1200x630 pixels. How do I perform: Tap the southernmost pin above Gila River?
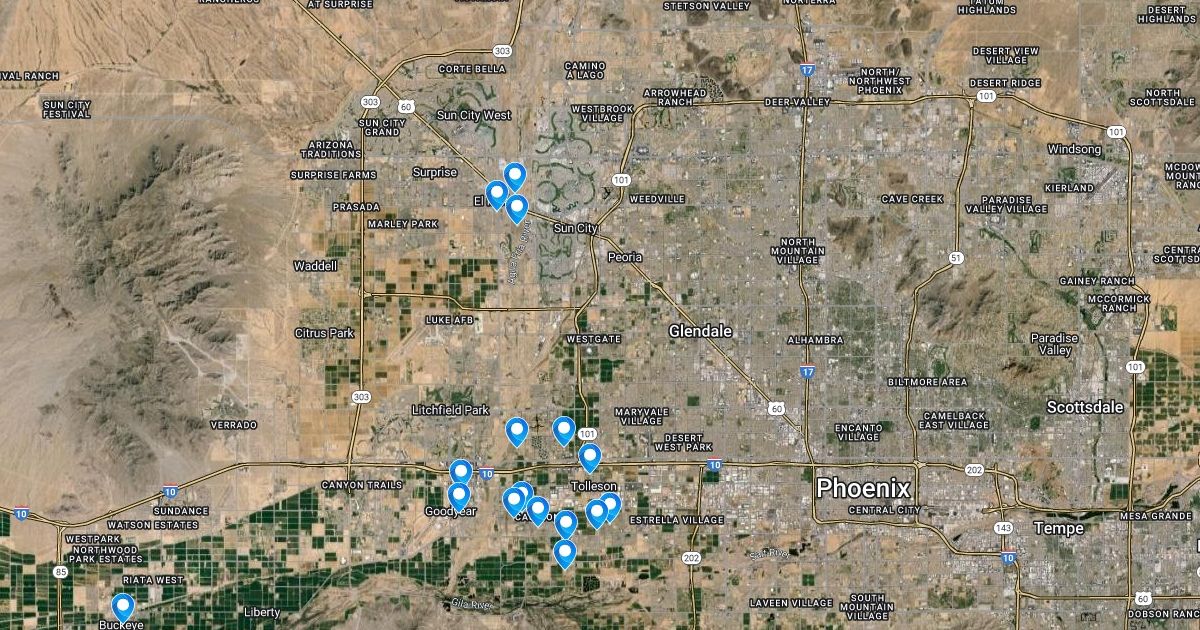coord(565,552)
